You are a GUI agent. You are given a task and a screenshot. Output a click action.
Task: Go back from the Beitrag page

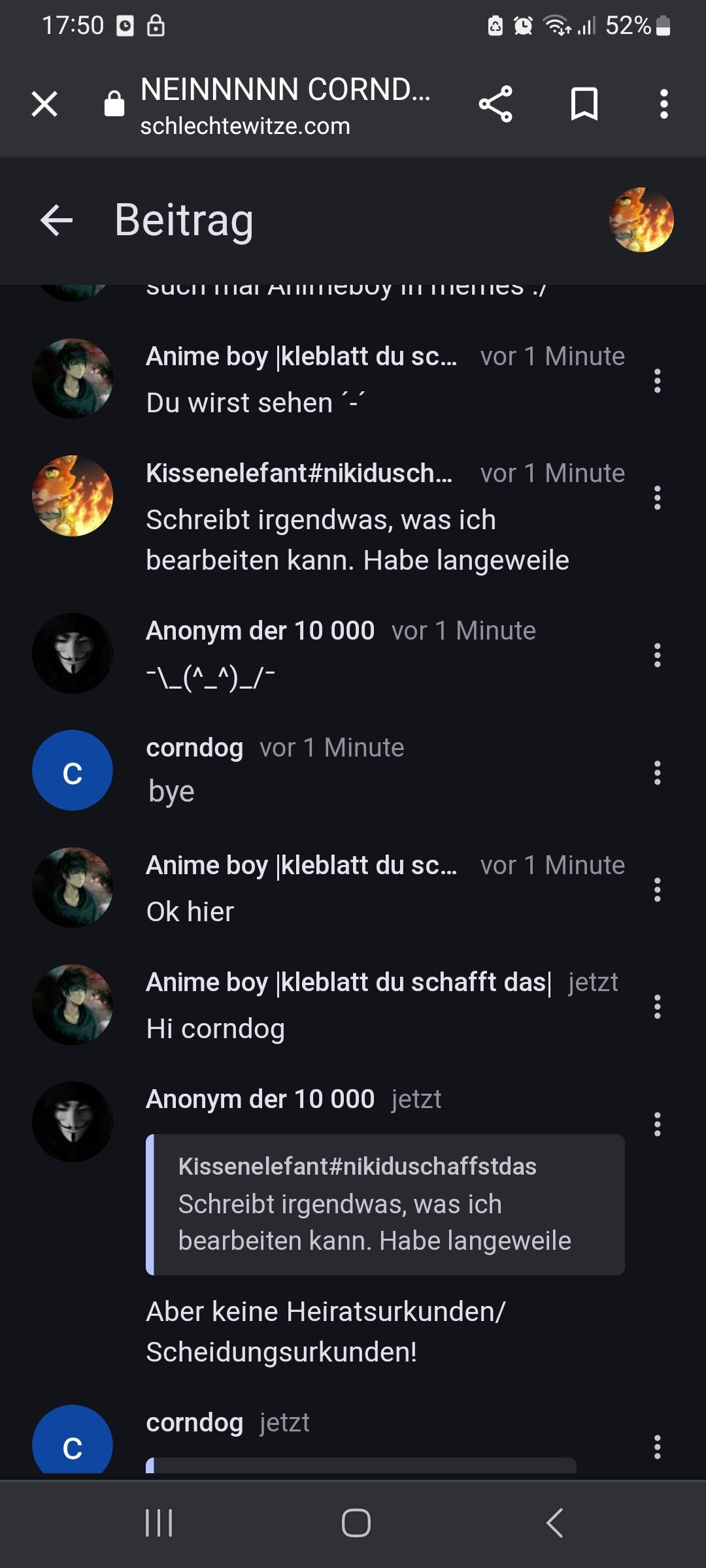point(57,220)
